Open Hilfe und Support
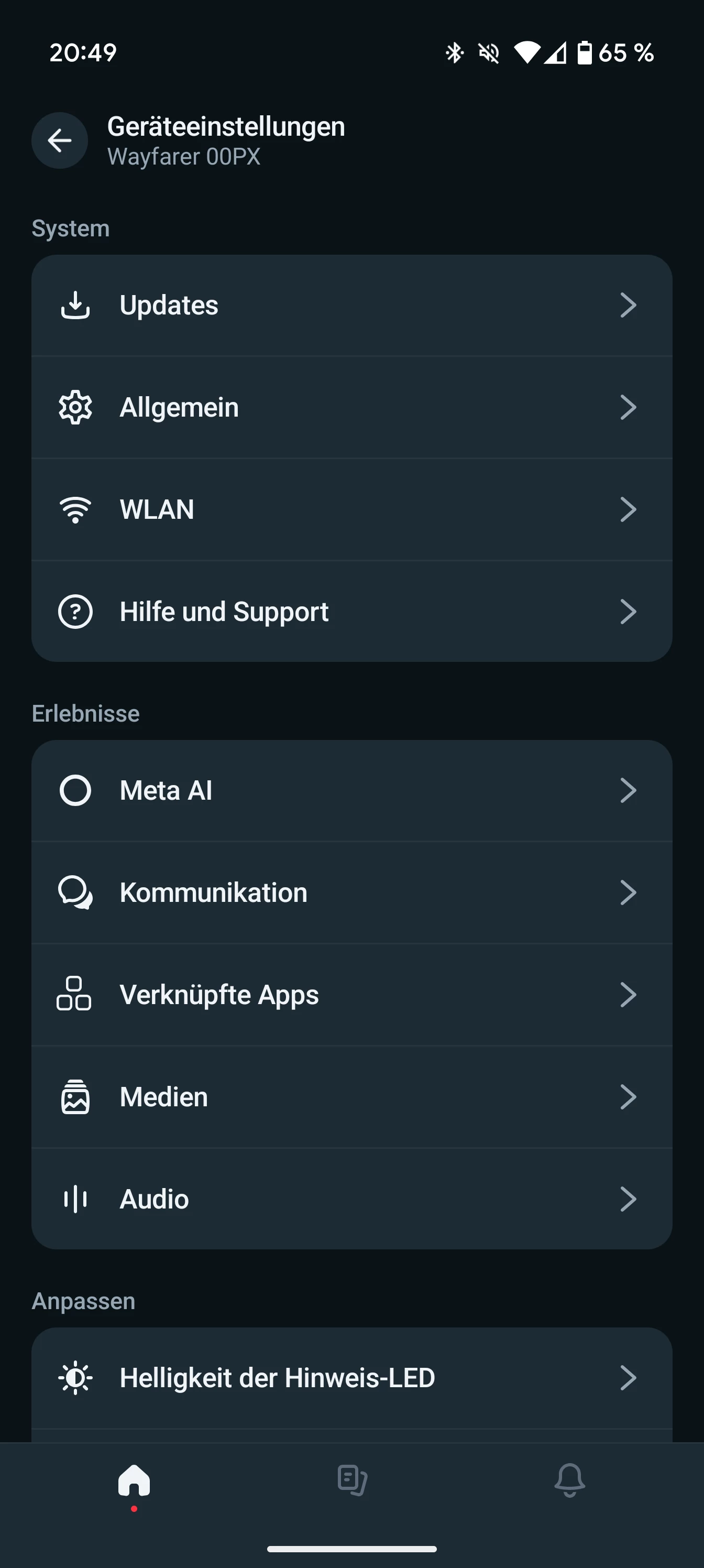Screen dimensions: 704x1568 coord(351,612)
